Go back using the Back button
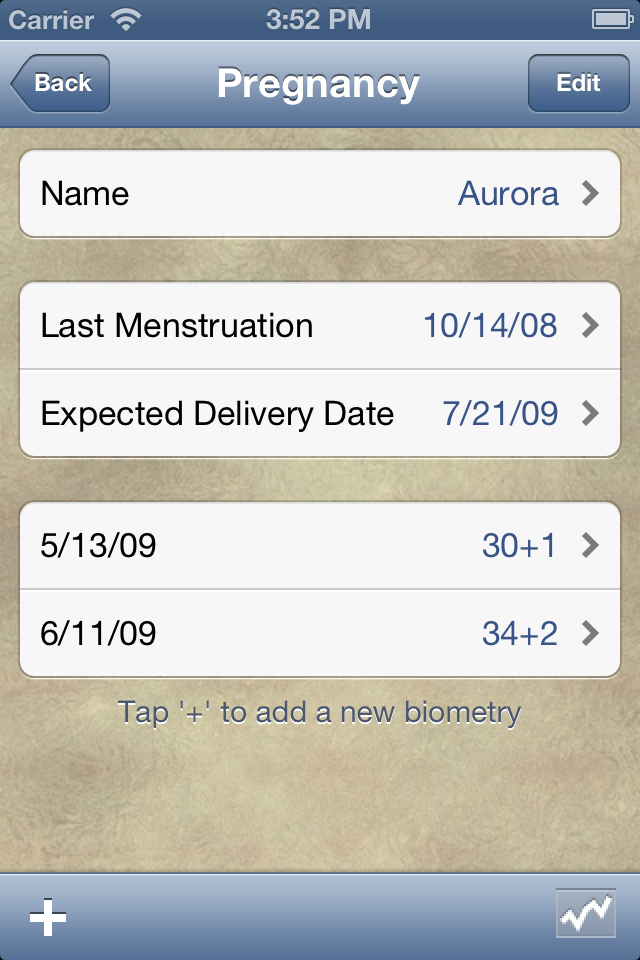 [x=61, y=83]
